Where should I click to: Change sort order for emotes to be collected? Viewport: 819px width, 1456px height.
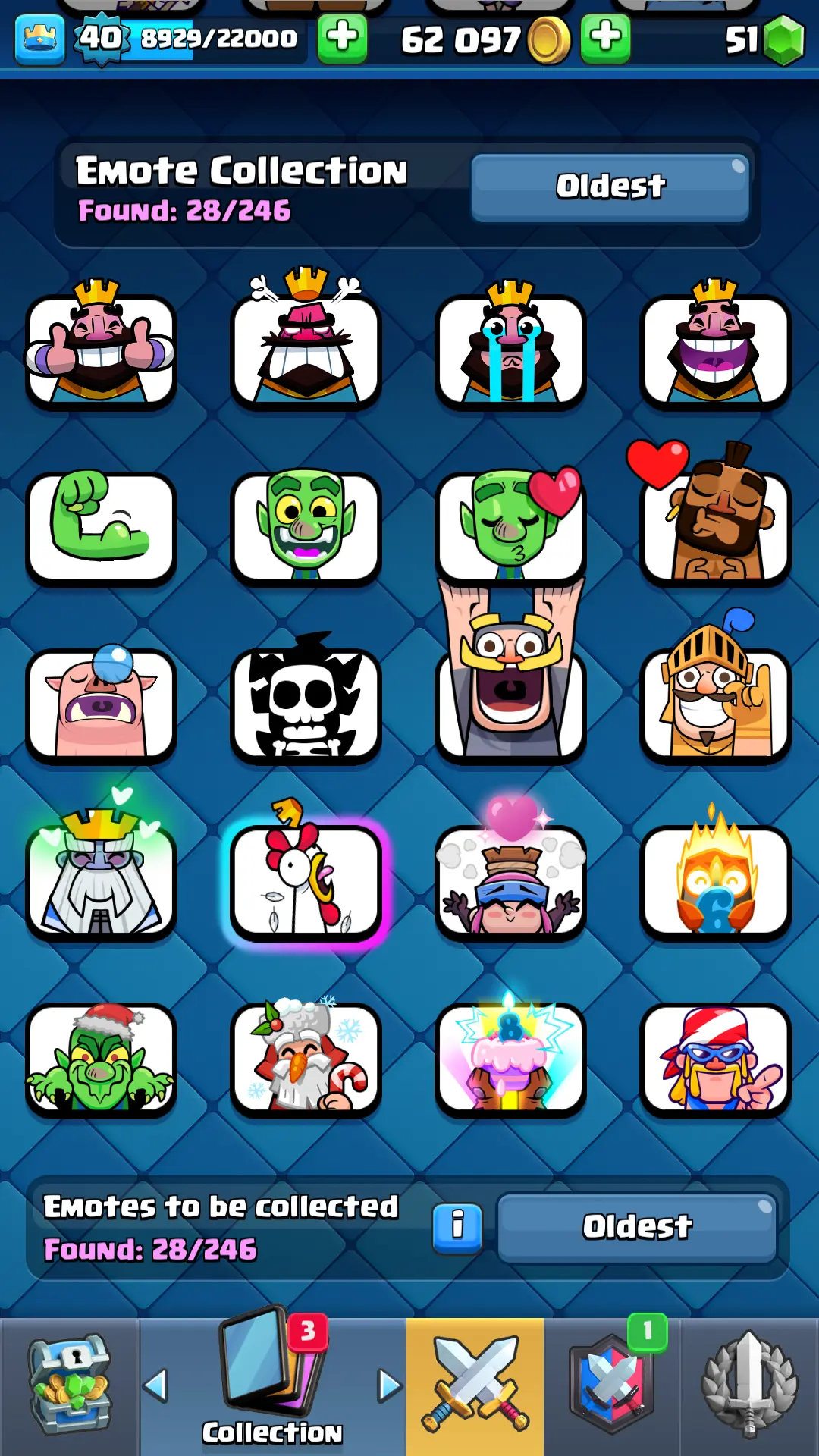pos(637,1228)
